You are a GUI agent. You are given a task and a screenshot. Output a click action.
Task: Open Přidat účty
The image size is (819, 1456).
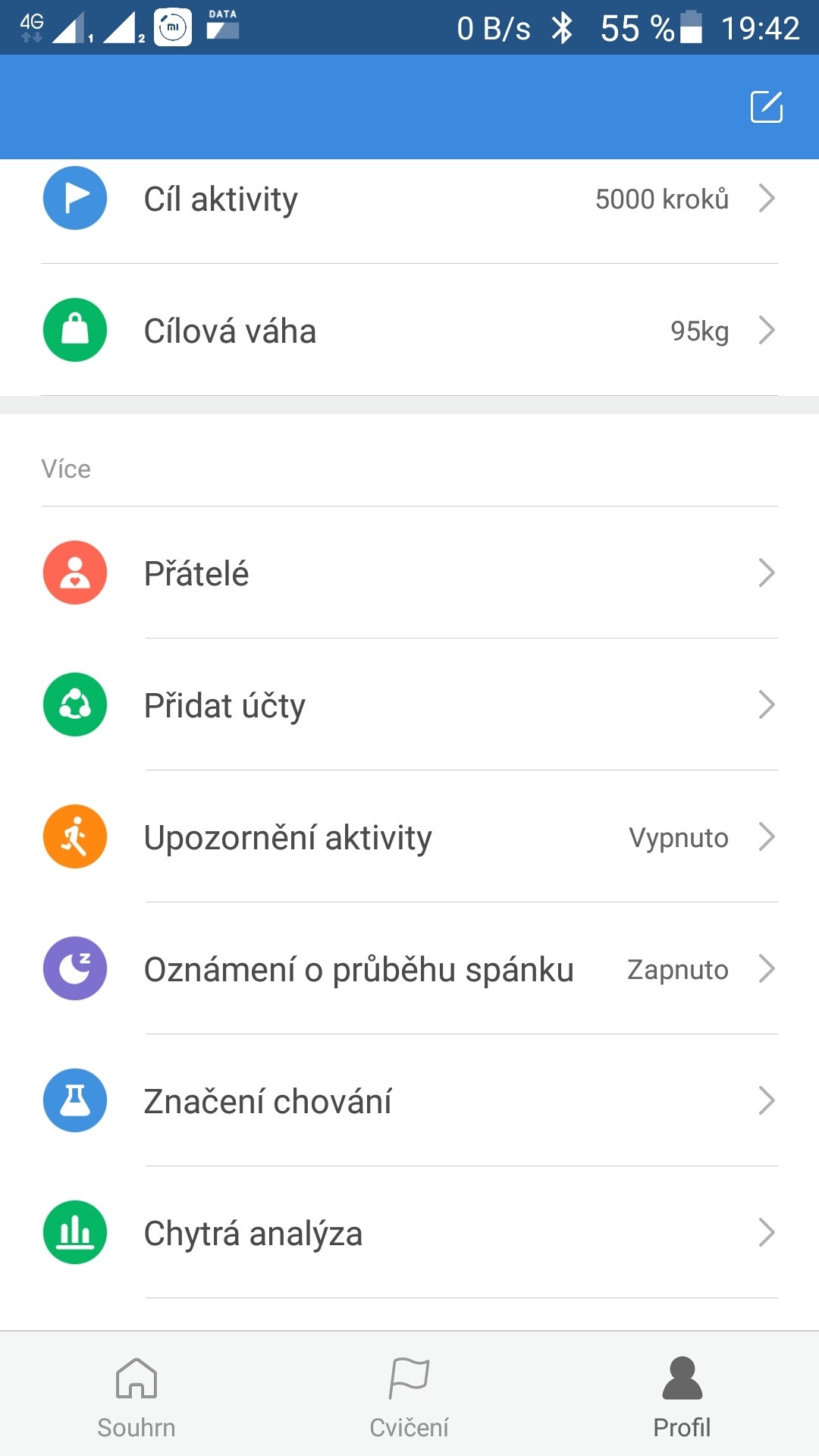coord(409,705)
